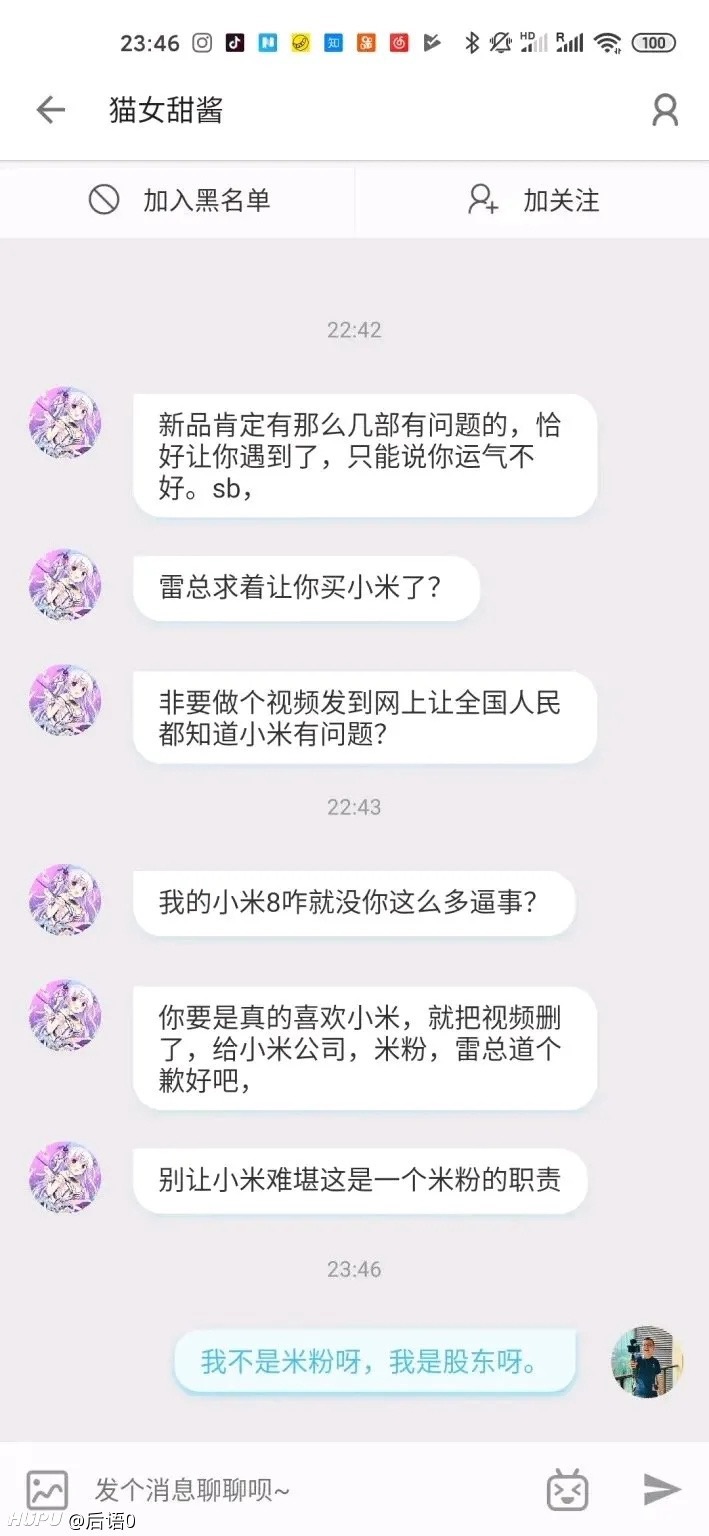The width and height of the screenshot is (709, 1536).
Task: Tap the image attachment icon
Action: (x=47, y=1490)
